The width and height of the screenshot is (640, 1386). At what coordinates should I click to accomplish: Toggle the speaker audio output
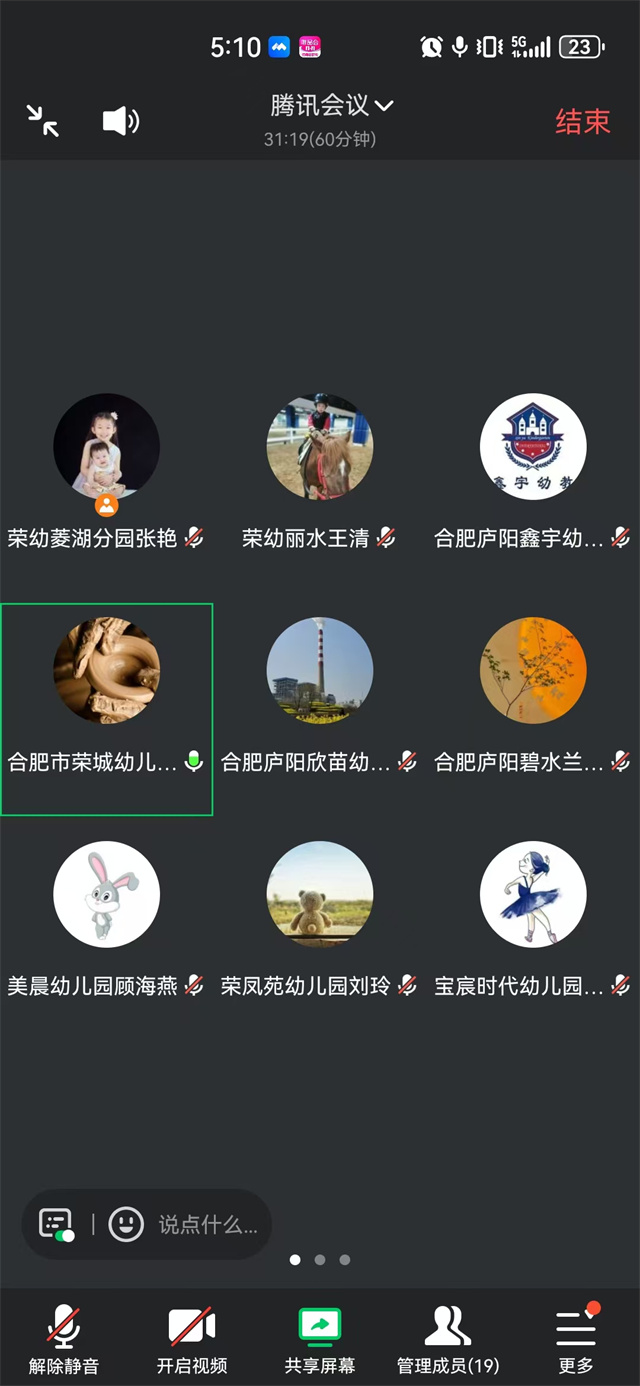tap(120, 122)
